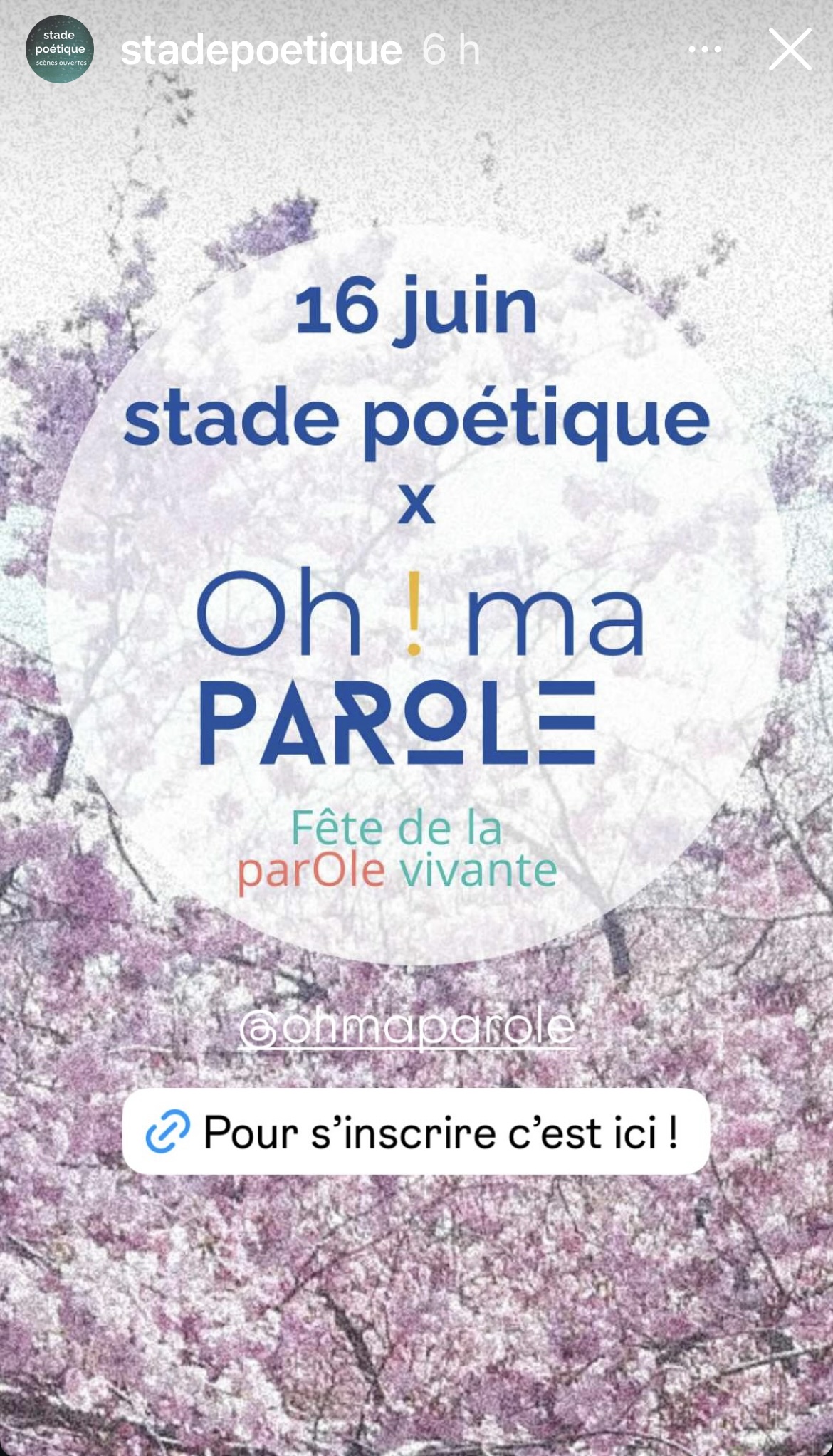833x1456 pixels.
Task: Open the @ohmaparole mention
Action: point(408,1027)
